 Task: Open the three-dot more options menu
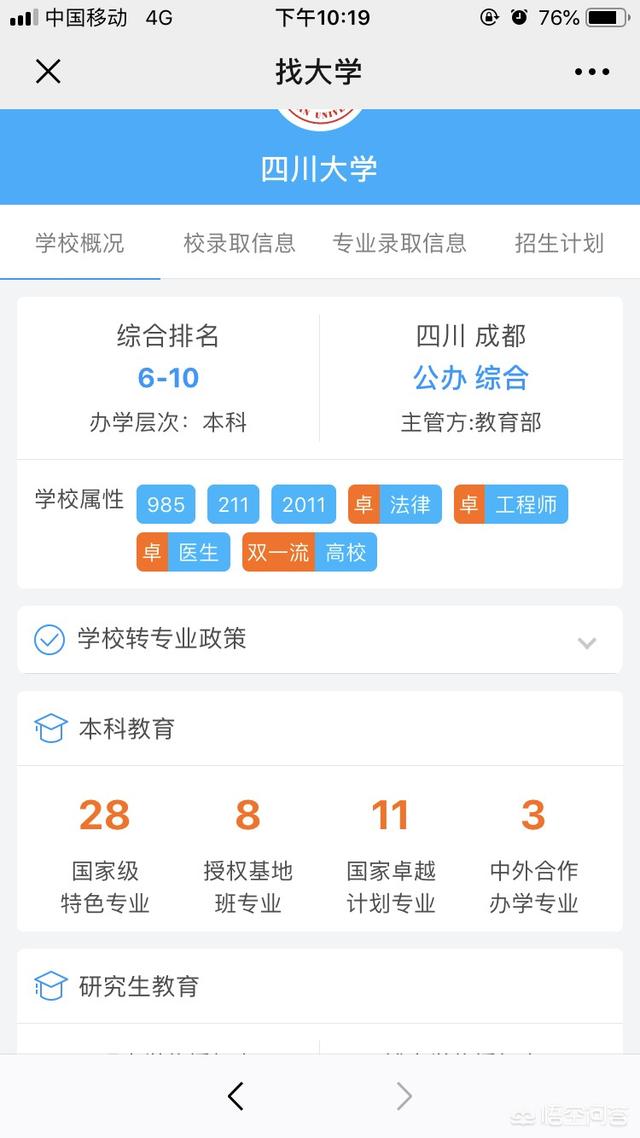tap(592, 72)
